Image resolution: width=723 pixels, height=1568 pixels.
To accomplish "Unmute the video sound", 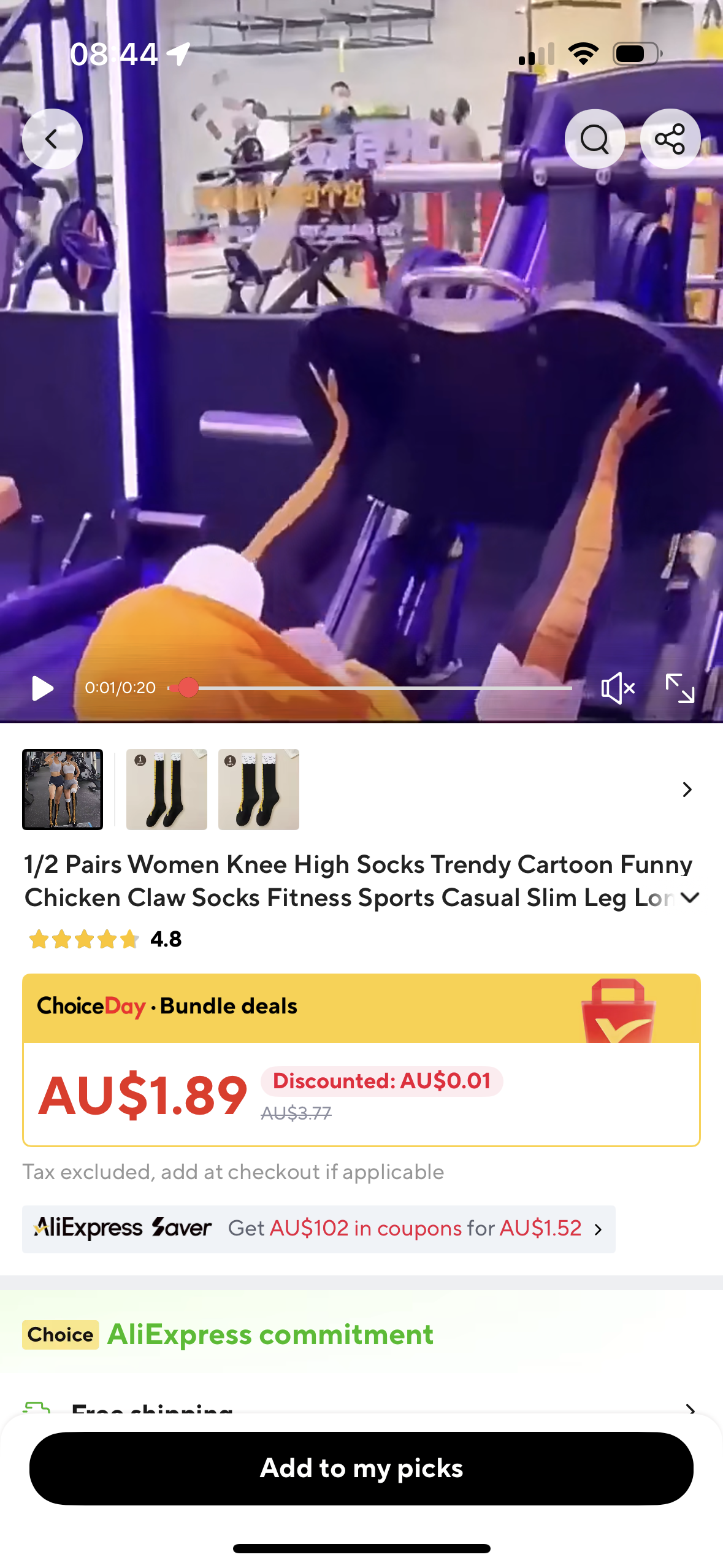I will click(x=617, y=688).
